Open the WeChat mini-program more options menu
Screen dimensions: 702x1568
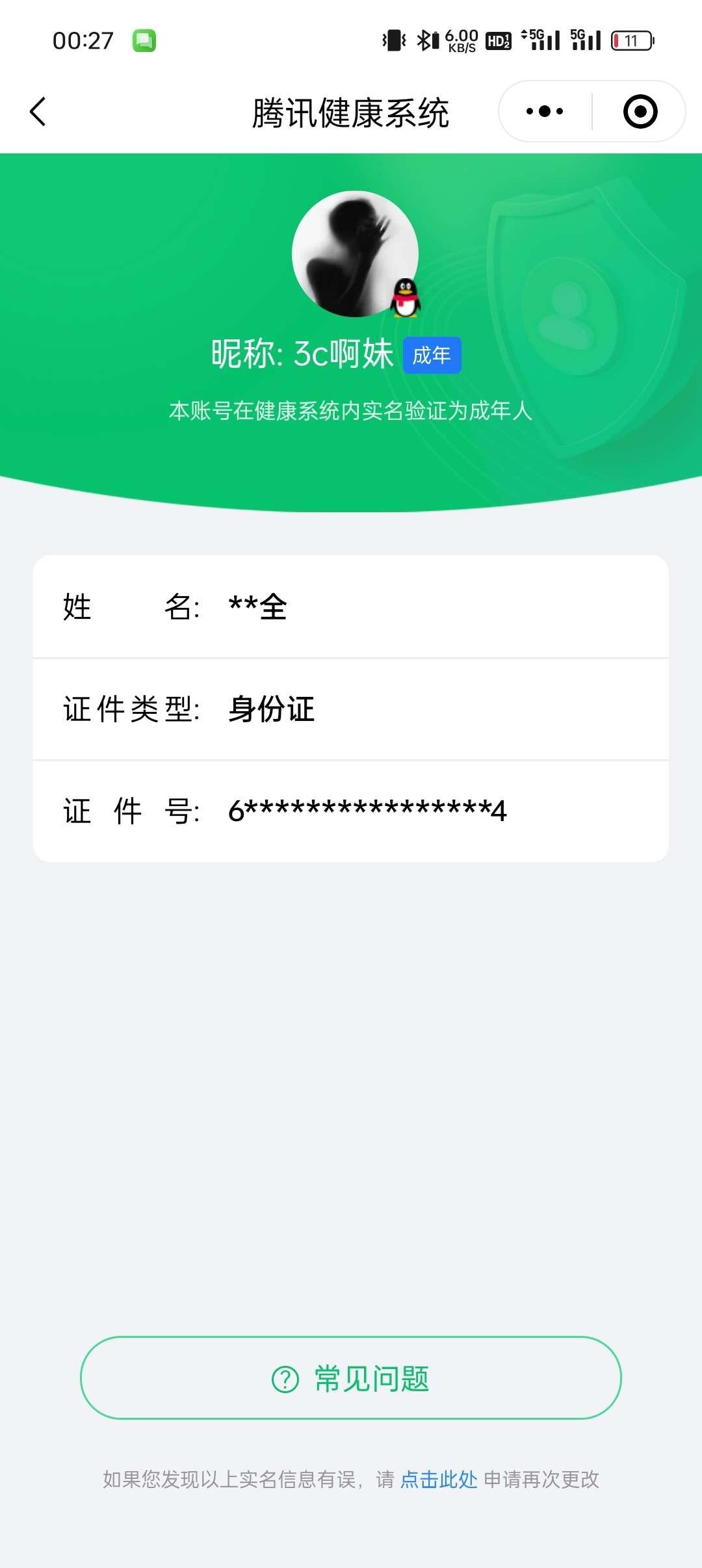click(x=543, y=111)
